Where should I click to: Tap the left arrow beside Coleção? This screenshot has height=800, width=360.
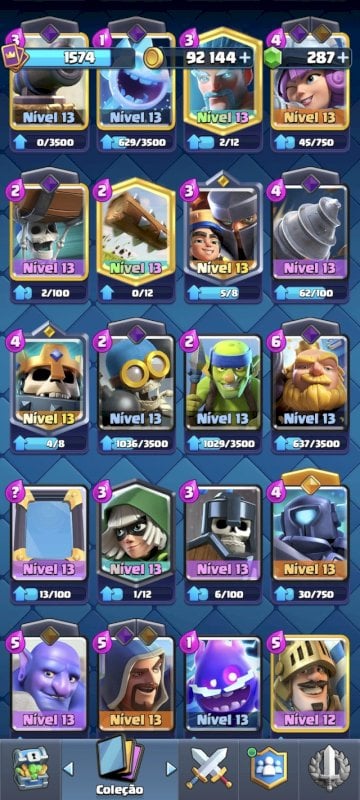(68, 768)
